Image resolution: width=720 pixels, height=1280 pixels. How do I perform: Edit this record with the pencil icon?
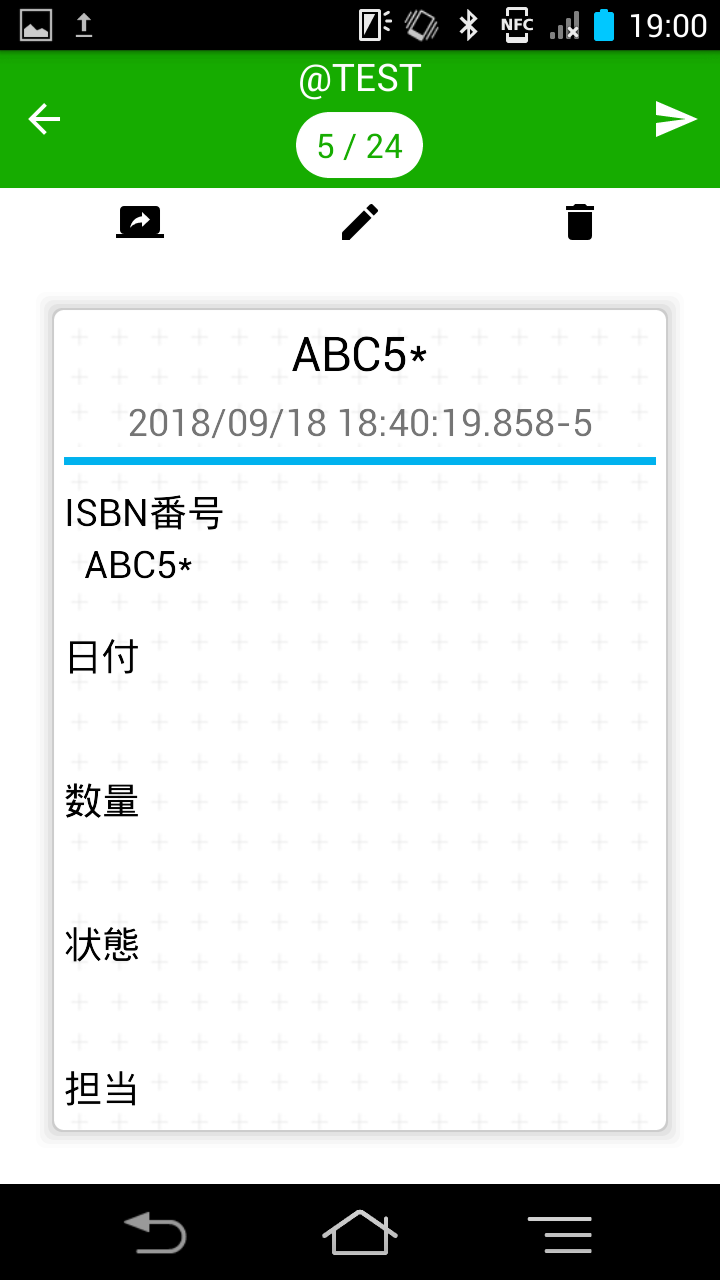click(360, 221)
